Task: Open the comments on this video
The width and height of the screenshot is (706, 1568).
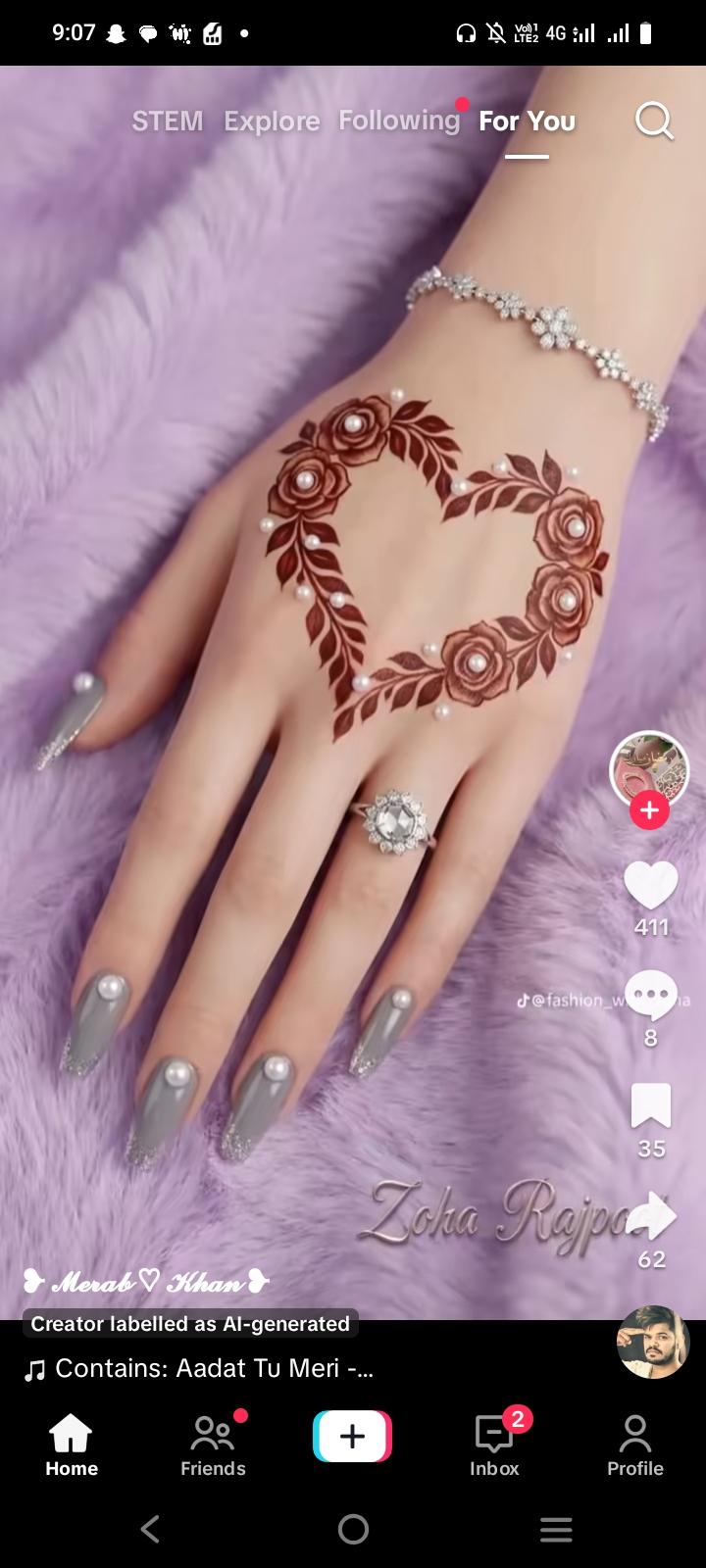Action: [x=650, y=996]
